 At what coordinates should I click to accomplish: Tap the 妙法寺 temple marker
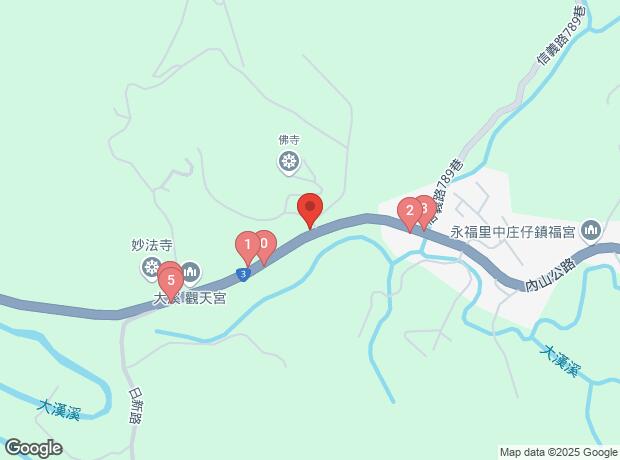pos(151,266)
